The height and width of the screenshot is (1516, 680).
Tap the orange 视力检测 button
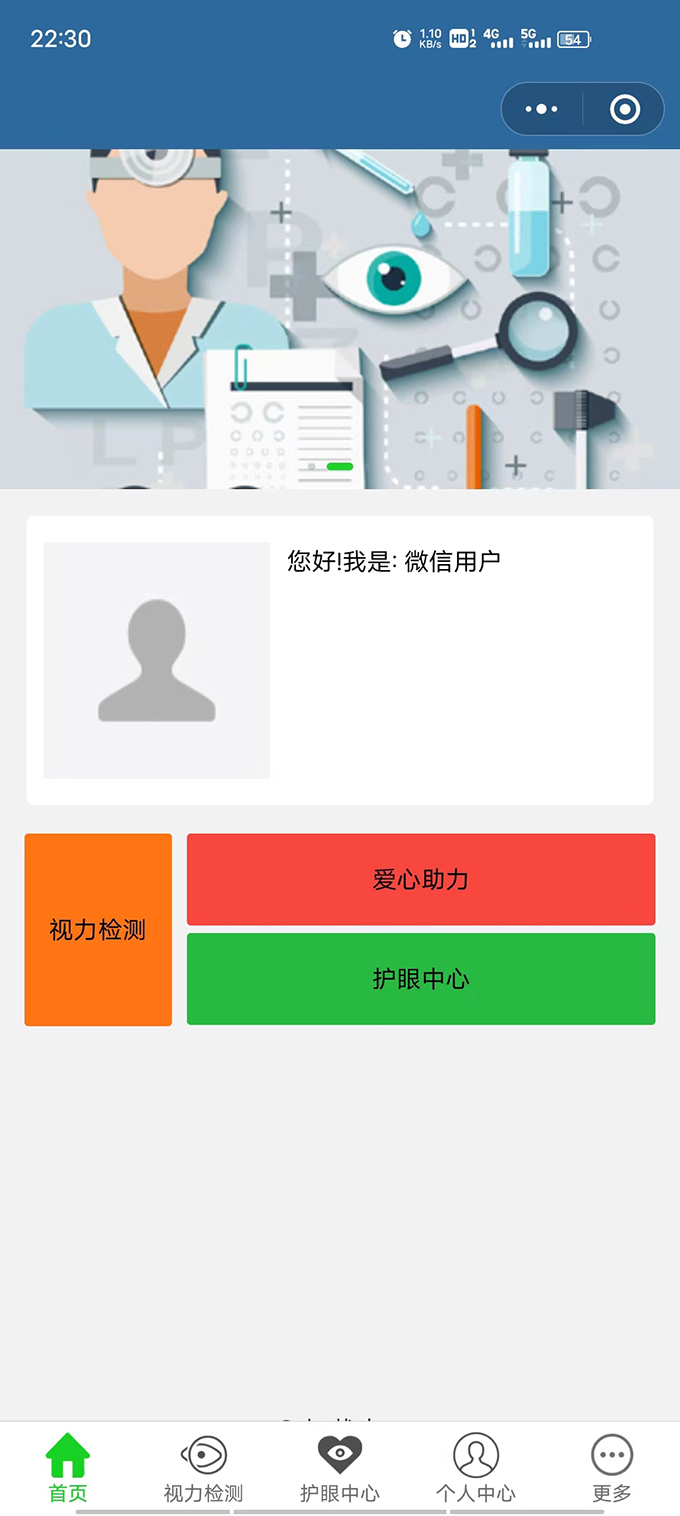point(98,930)
